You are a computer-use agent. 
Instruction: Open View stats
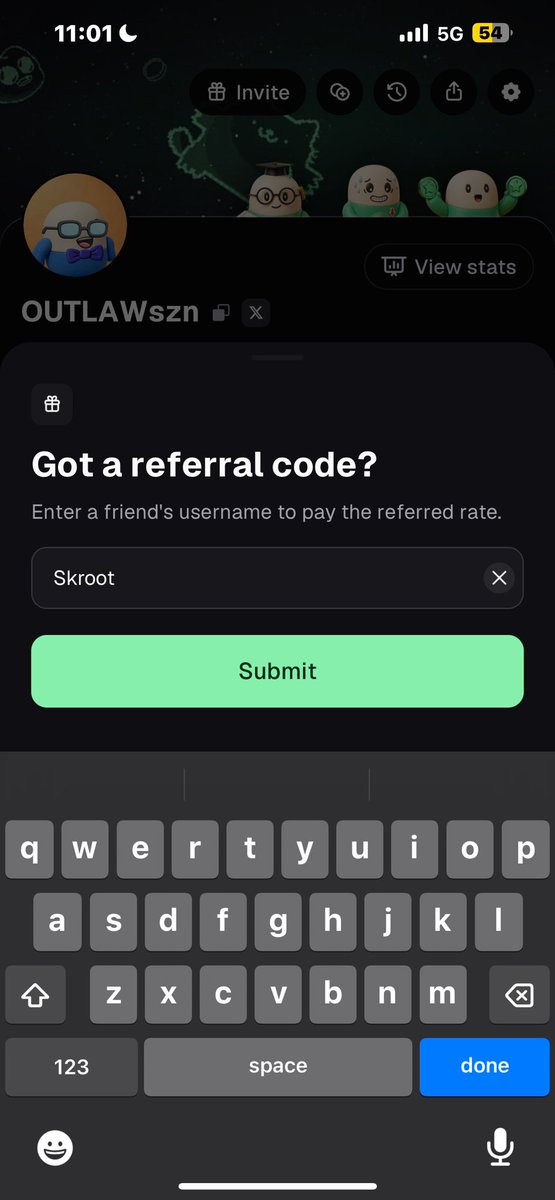(449, 267)
